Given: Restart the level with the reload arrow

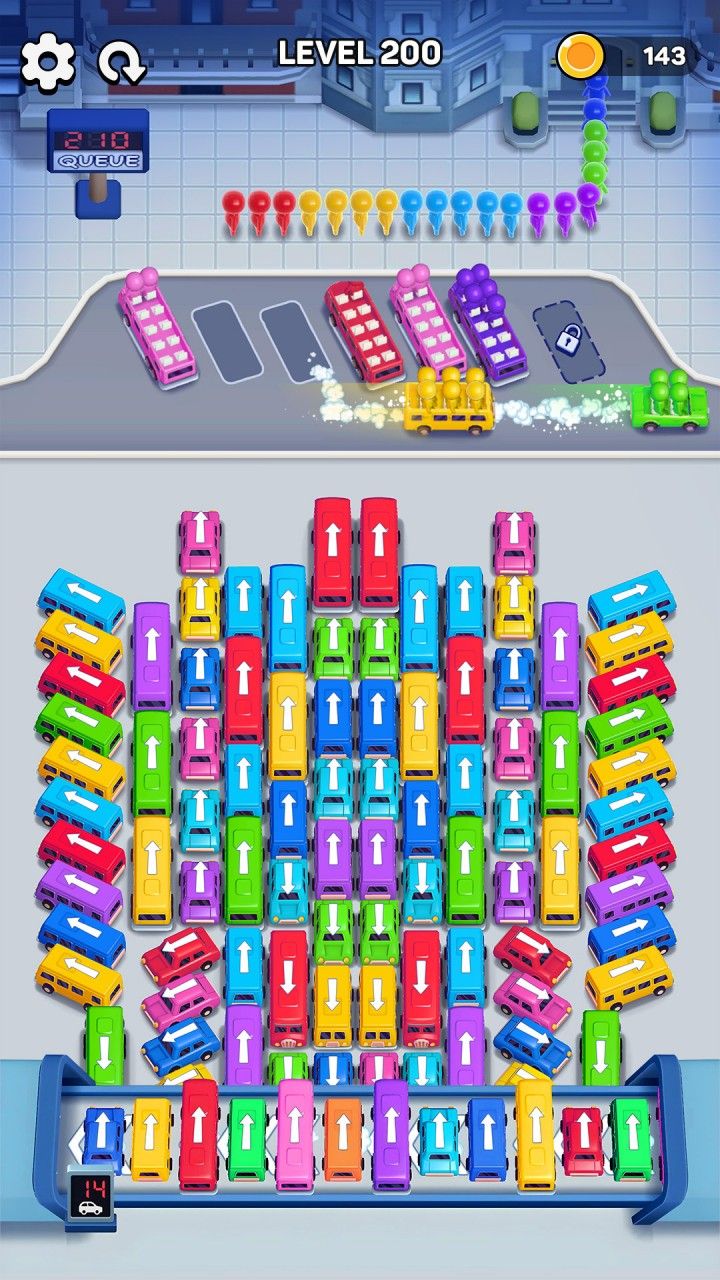Looking at the screenshot, I should click(121, 62).
